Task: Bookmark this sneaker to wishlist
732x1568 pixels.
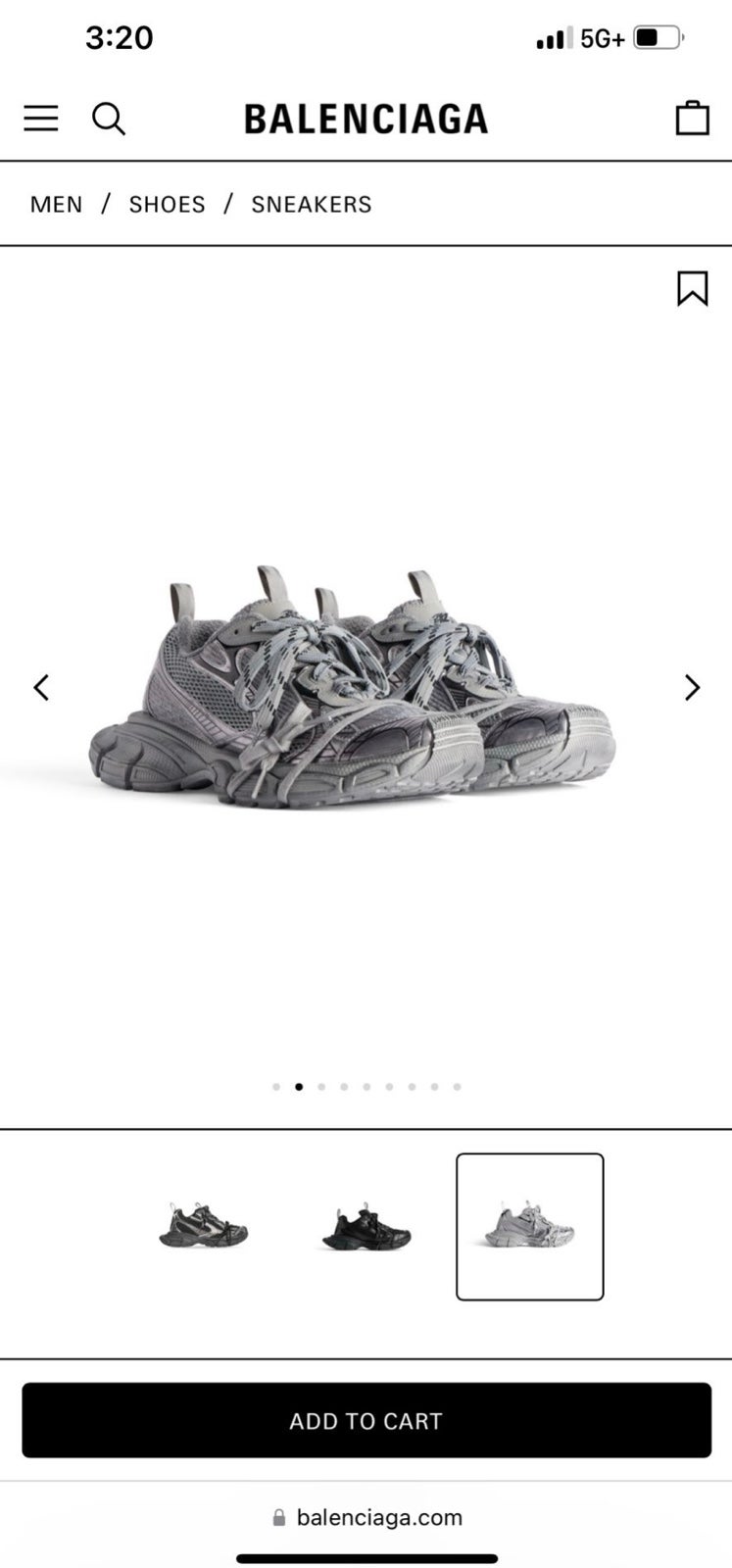Action: point(693,288)
